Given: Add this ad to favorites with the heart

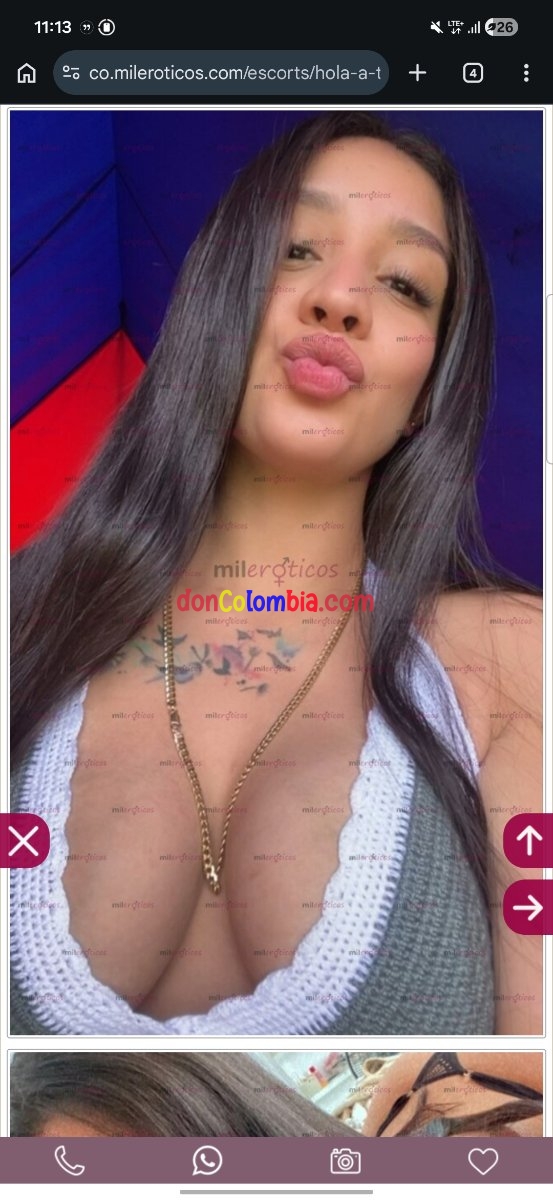Looking at the screenshot, I should coord(483,1160).
